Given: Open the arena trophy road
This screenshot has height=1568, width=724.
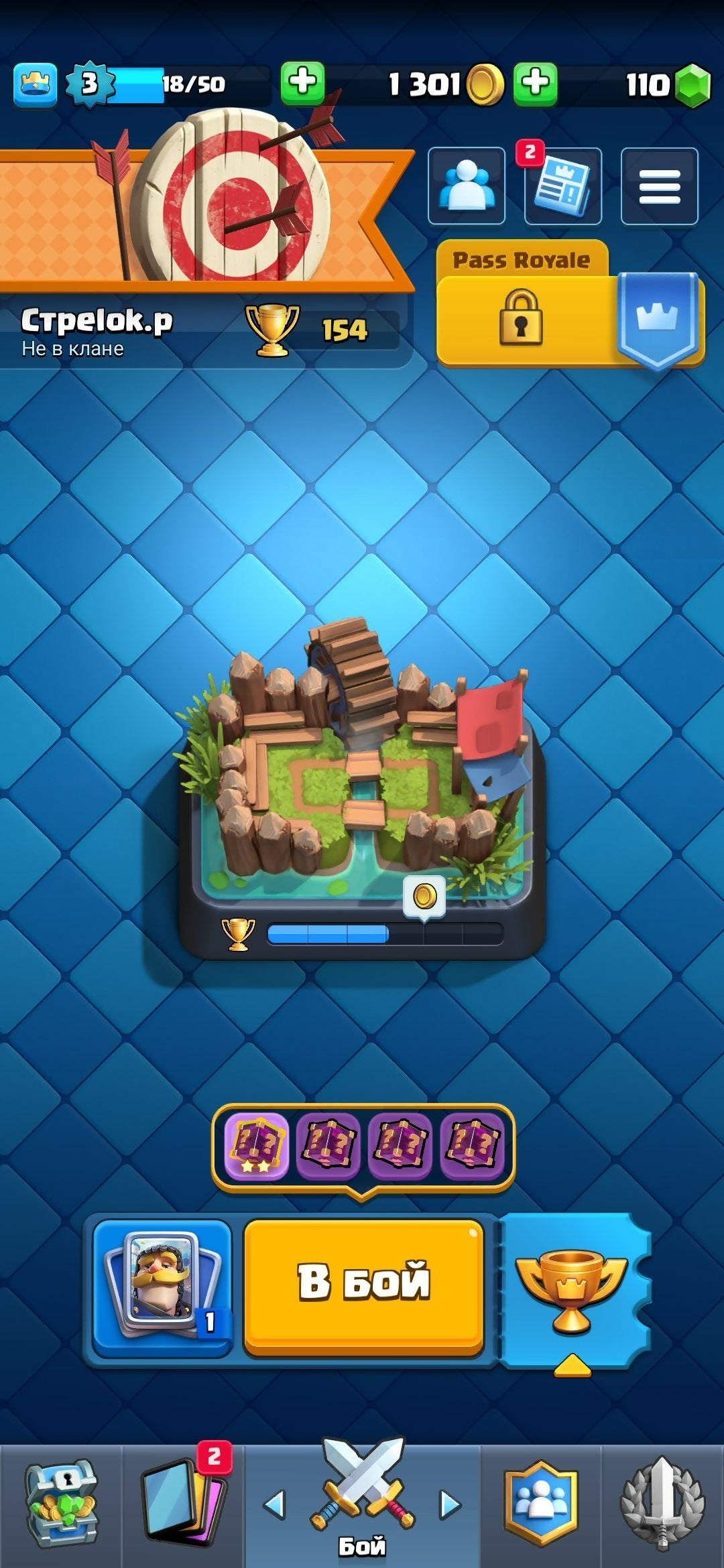Looking at the screenshot, I should 362,791.
